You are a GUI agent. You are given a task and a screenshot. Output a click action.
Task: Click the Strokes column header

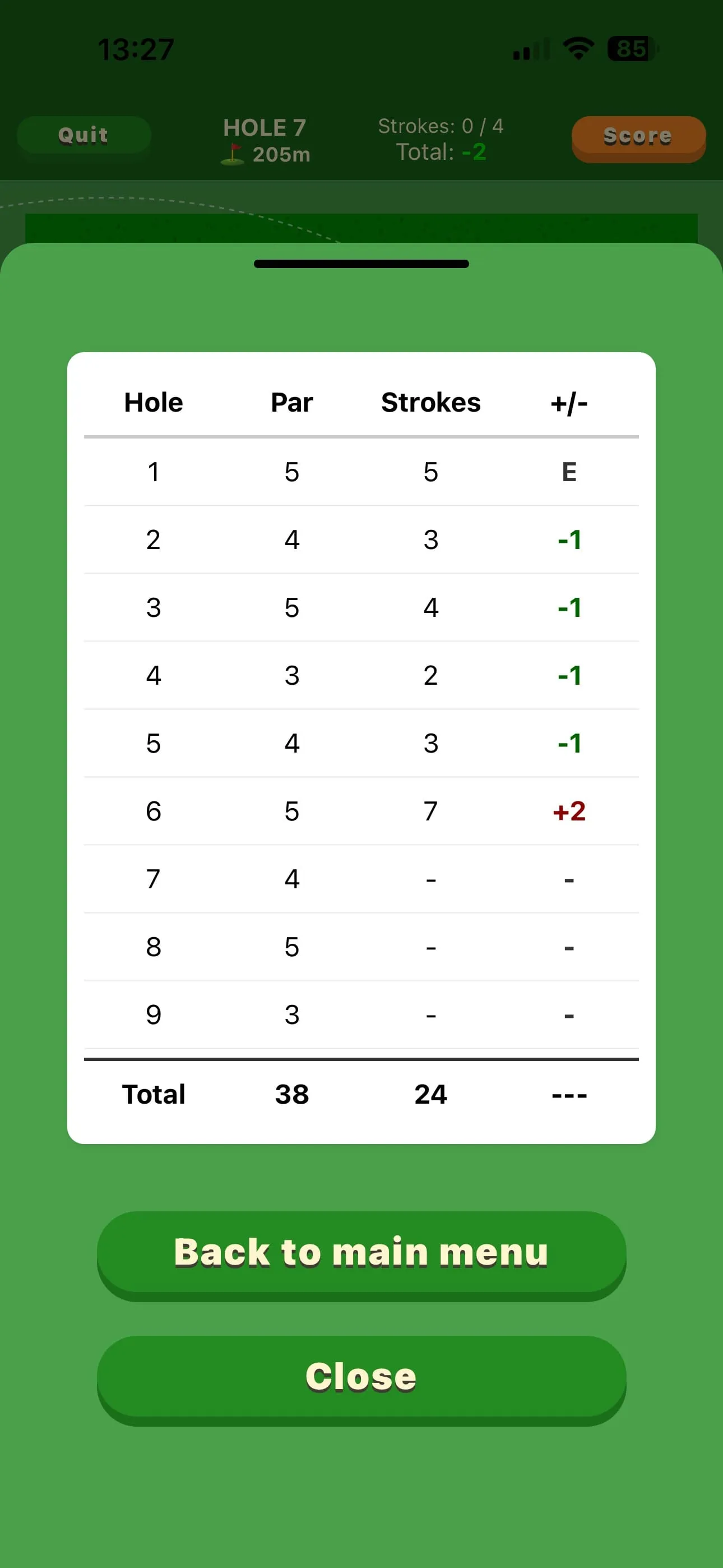430,402
